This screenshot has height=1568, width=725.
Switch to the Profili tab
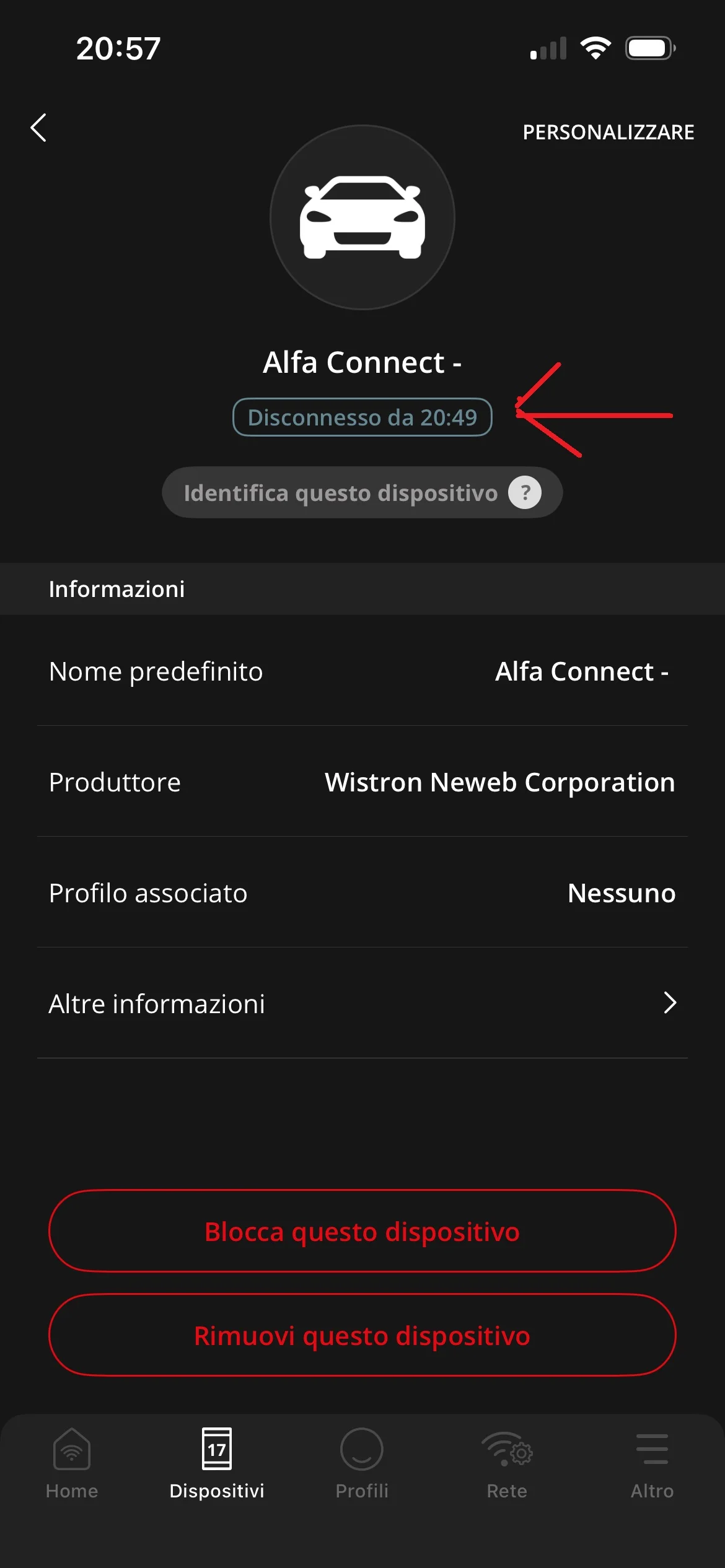362,1463
